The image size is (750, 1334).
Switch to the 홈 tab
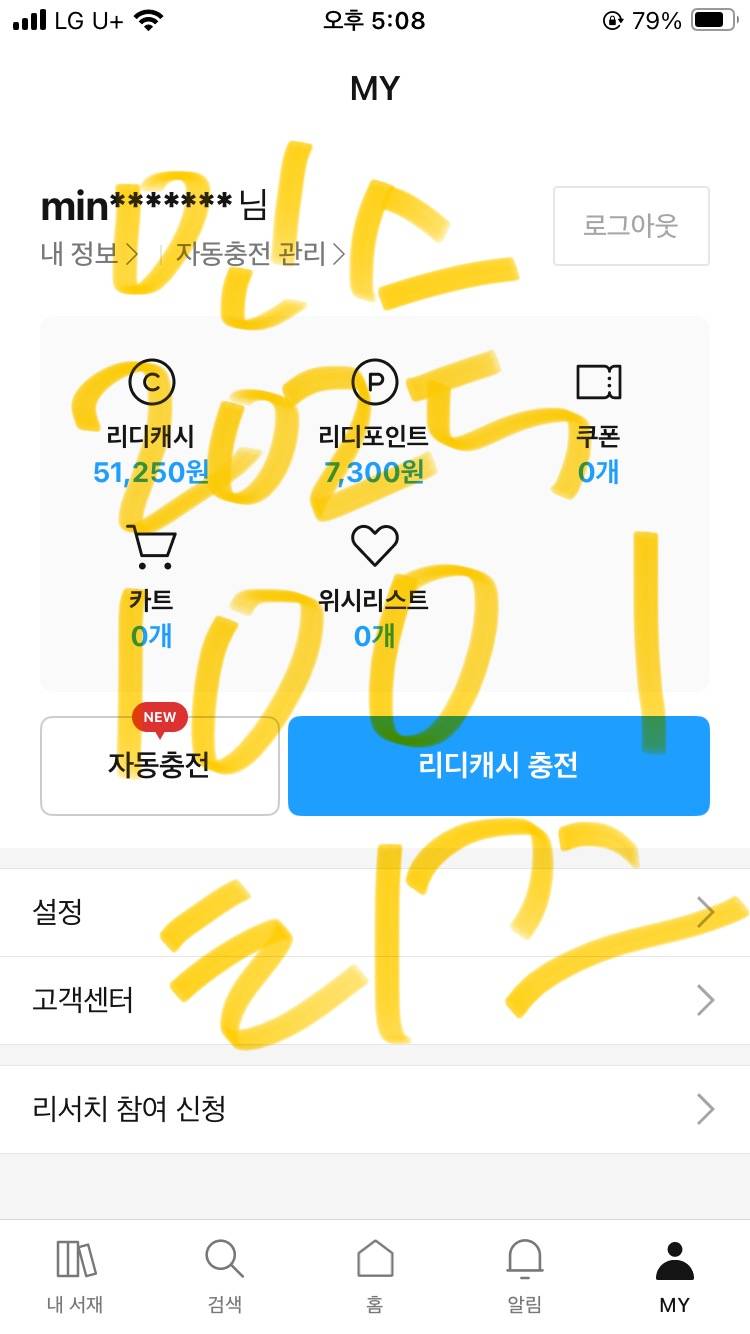[x=374, y=1262]
